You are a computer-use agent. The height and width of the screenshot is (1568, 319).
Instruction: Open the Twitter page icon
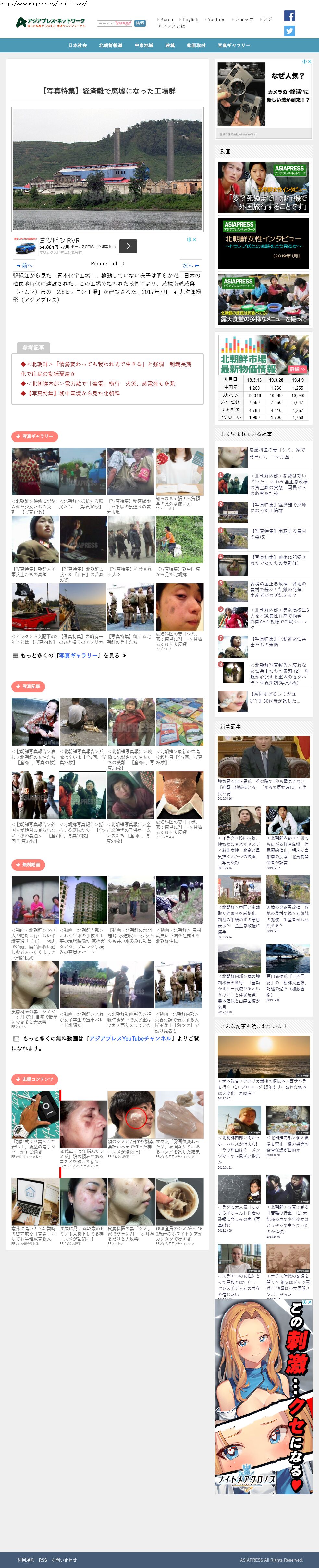coord(289,31)
